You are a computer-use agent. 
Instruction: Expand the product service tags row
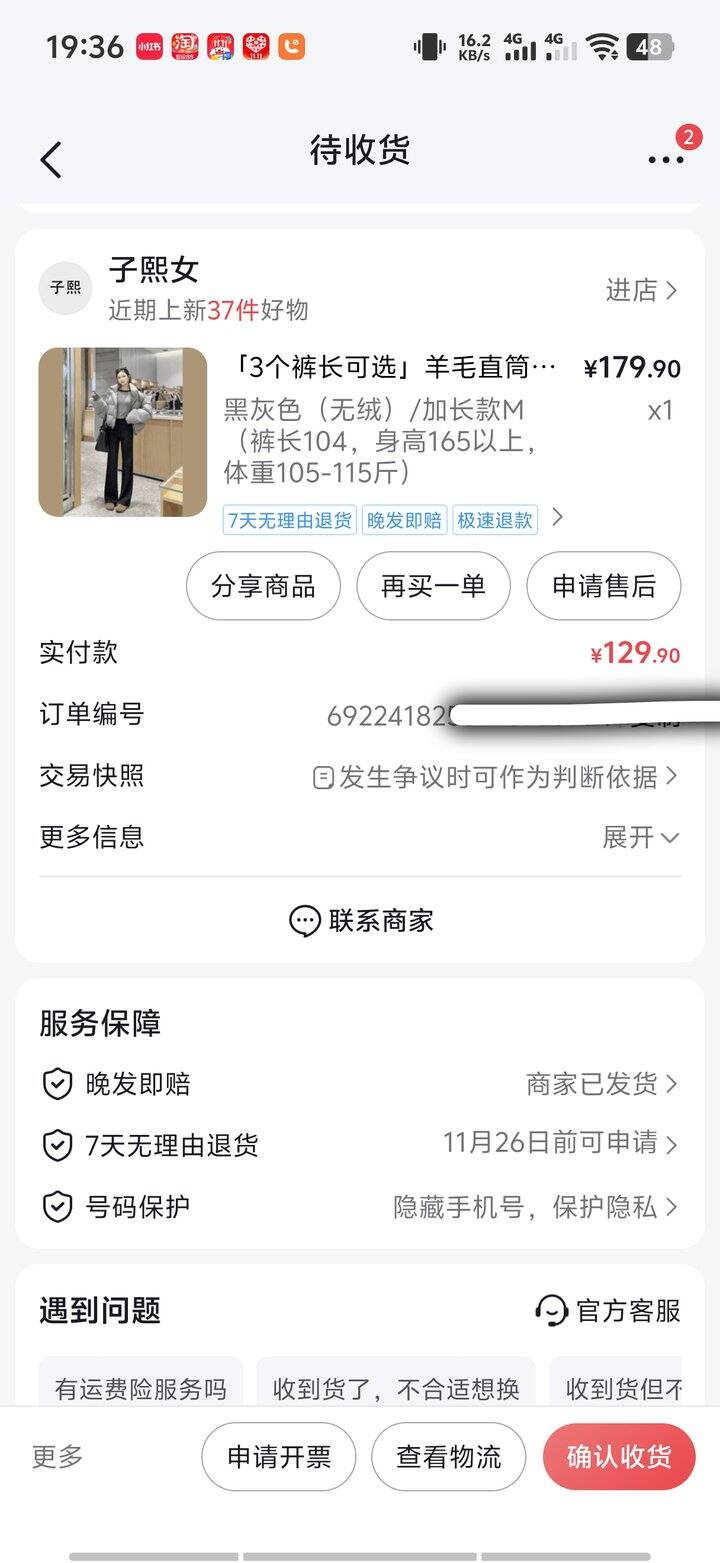pos(558,518)
